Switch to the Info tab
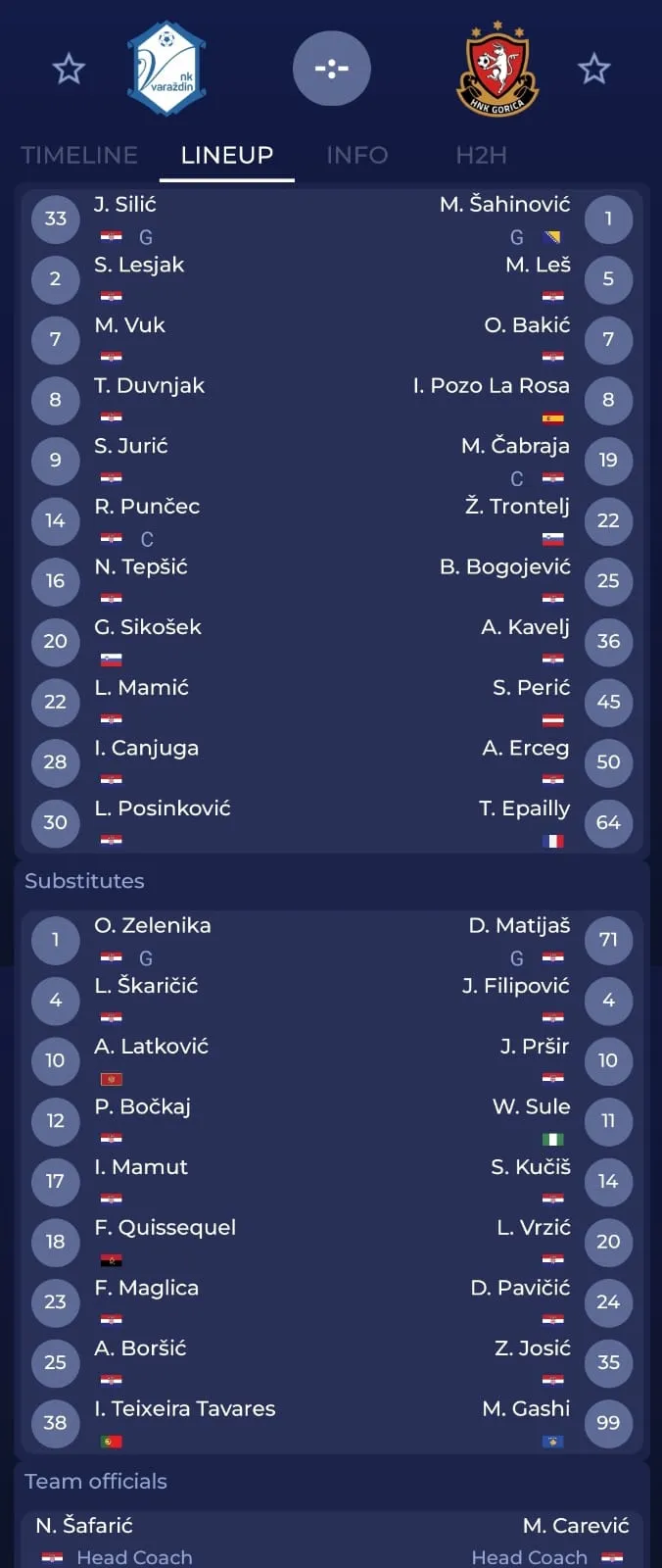This screenshot has width=662, height=1568. pos(356,155)
